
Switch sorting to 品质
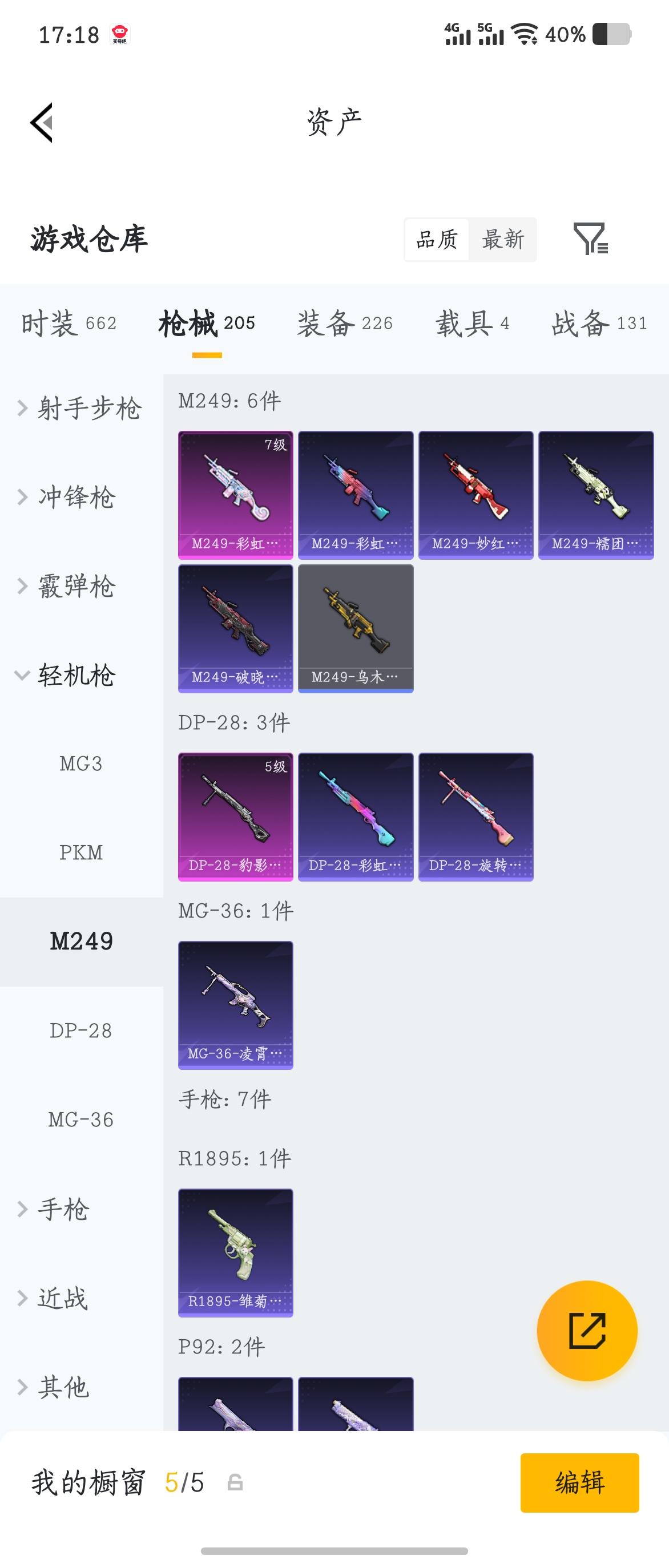coord(436,240)
